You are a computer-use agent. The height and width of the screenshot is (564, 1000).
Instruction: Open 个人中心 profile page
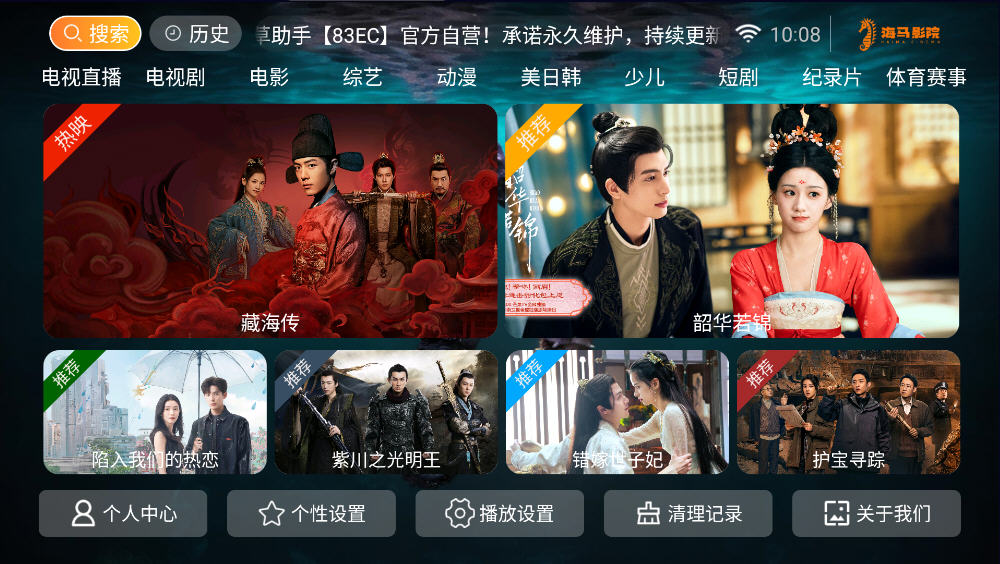point(123,514)
